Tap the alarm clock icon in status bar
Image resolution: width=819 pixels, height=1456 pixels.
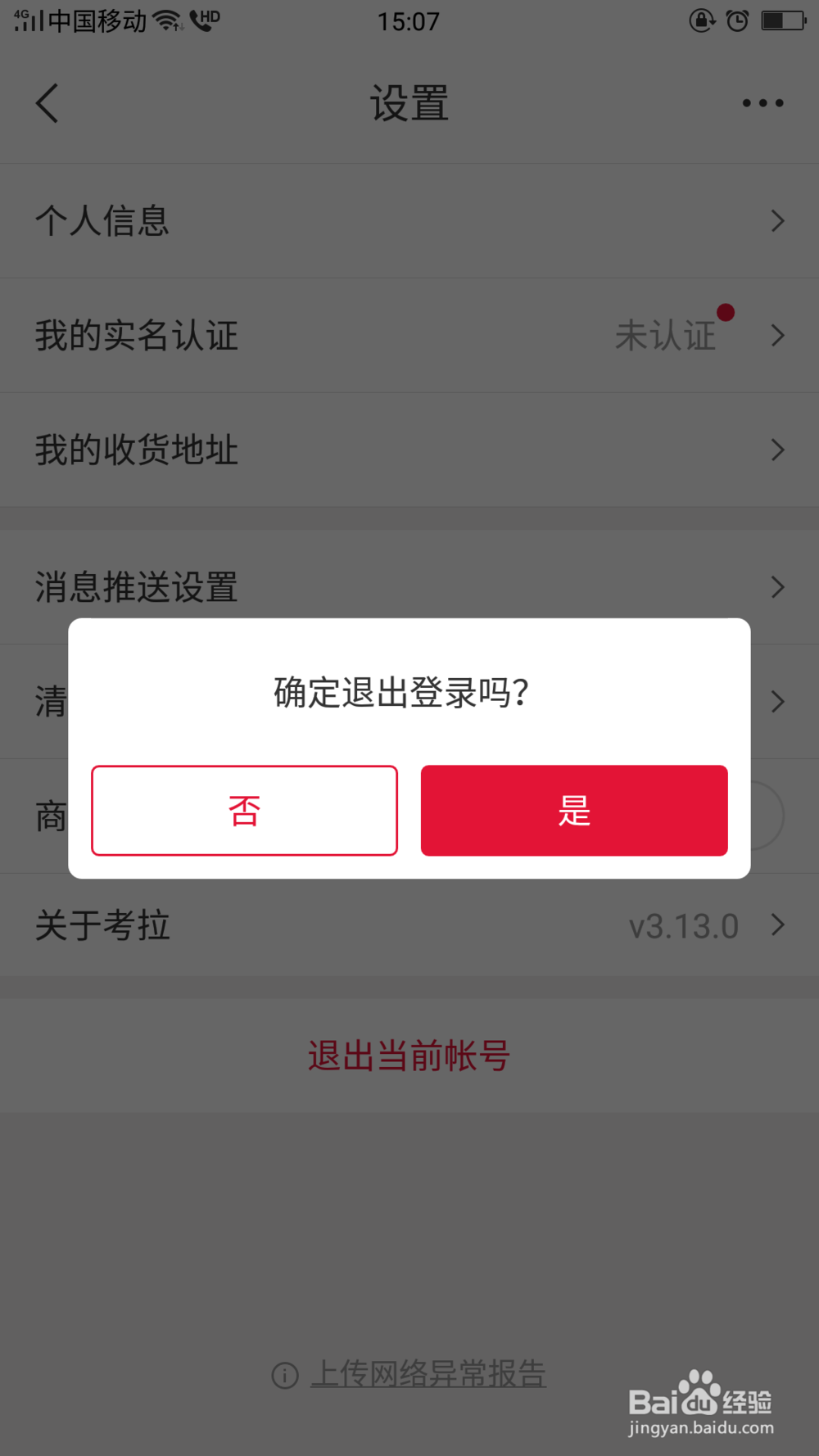point(738,20)
